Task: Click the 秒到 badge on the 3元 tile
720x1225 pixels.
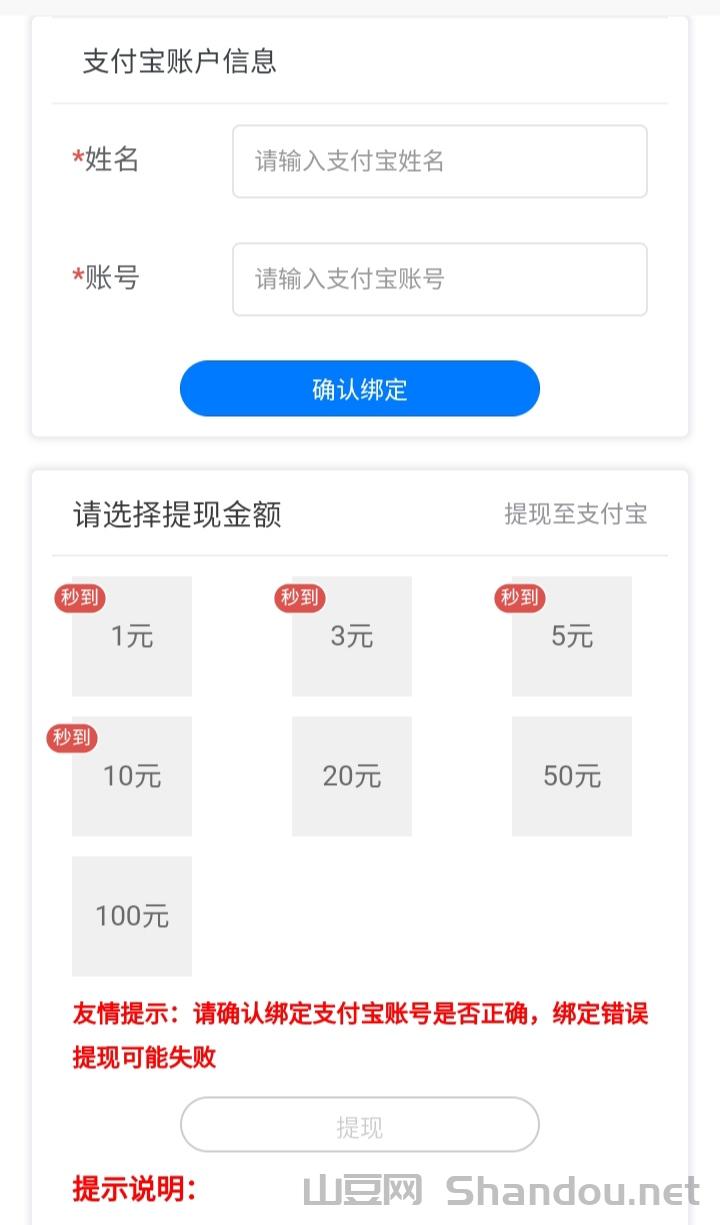Action: [299, 598]
